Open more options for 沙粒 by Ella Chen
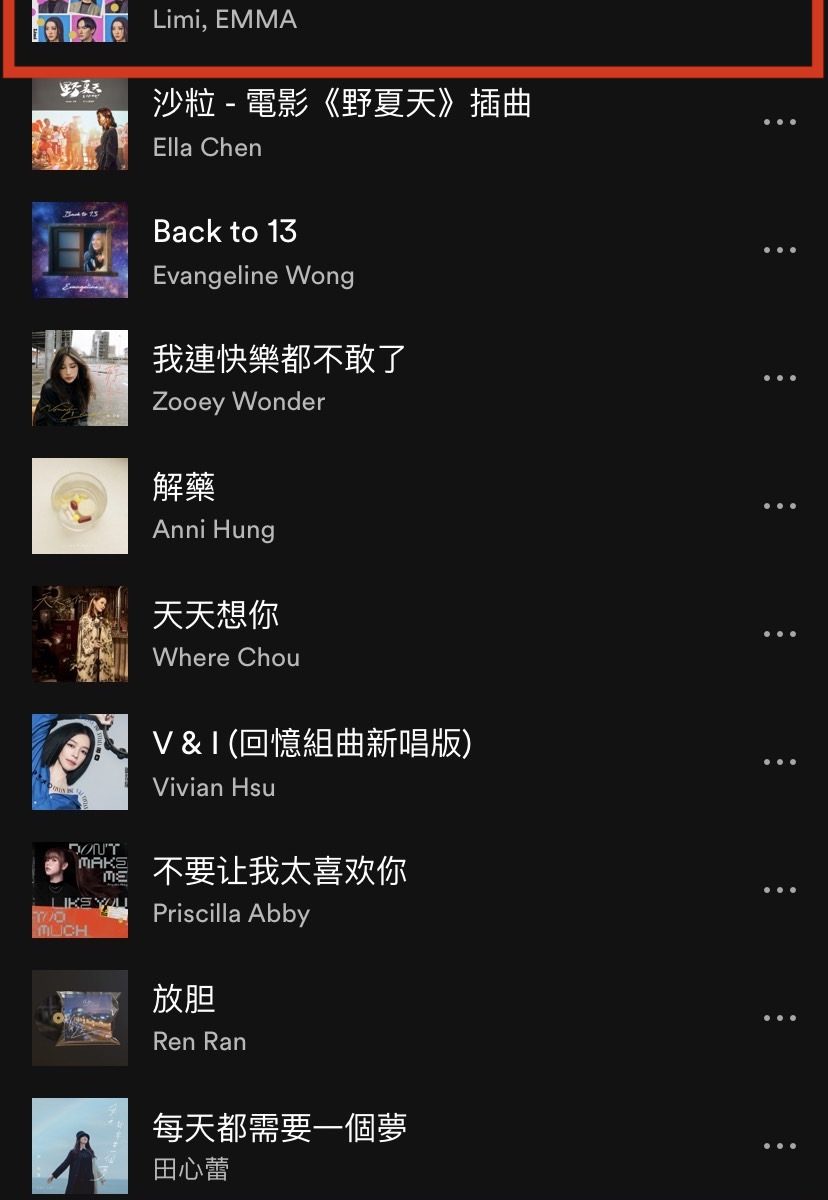 (779, 122)
